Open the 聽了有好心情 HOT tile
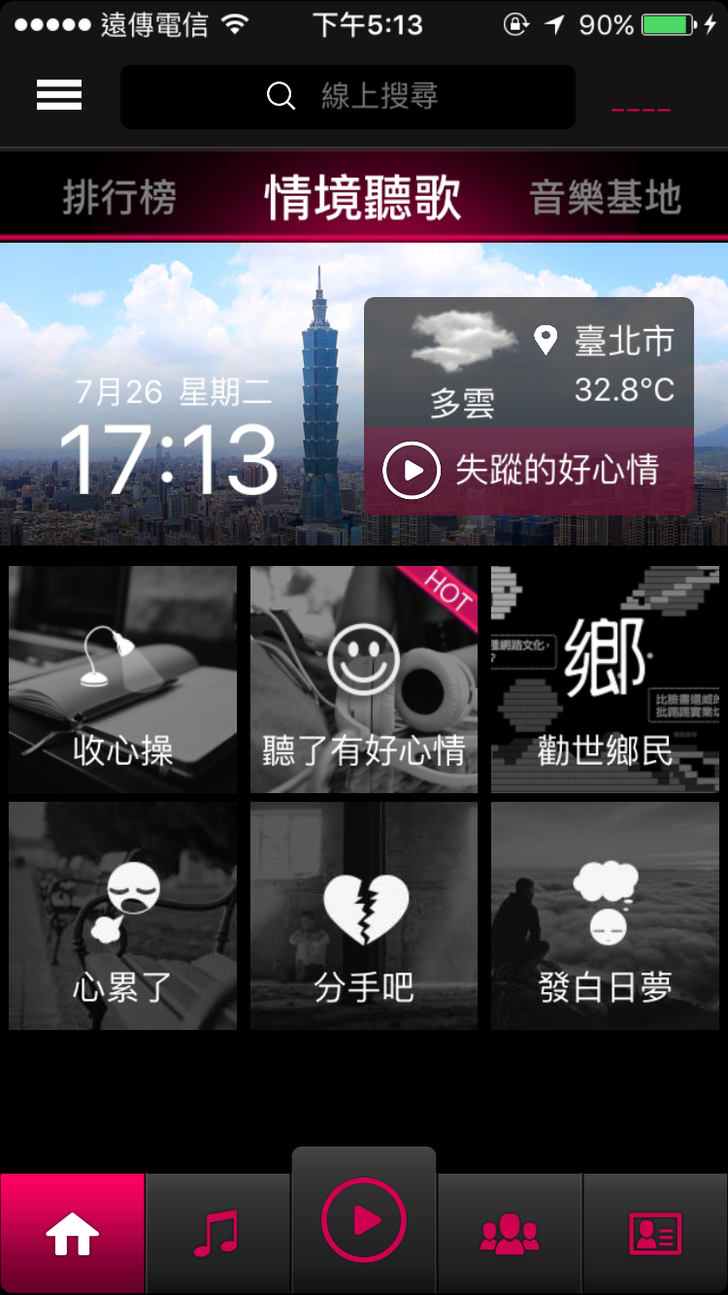 (364, 679)
